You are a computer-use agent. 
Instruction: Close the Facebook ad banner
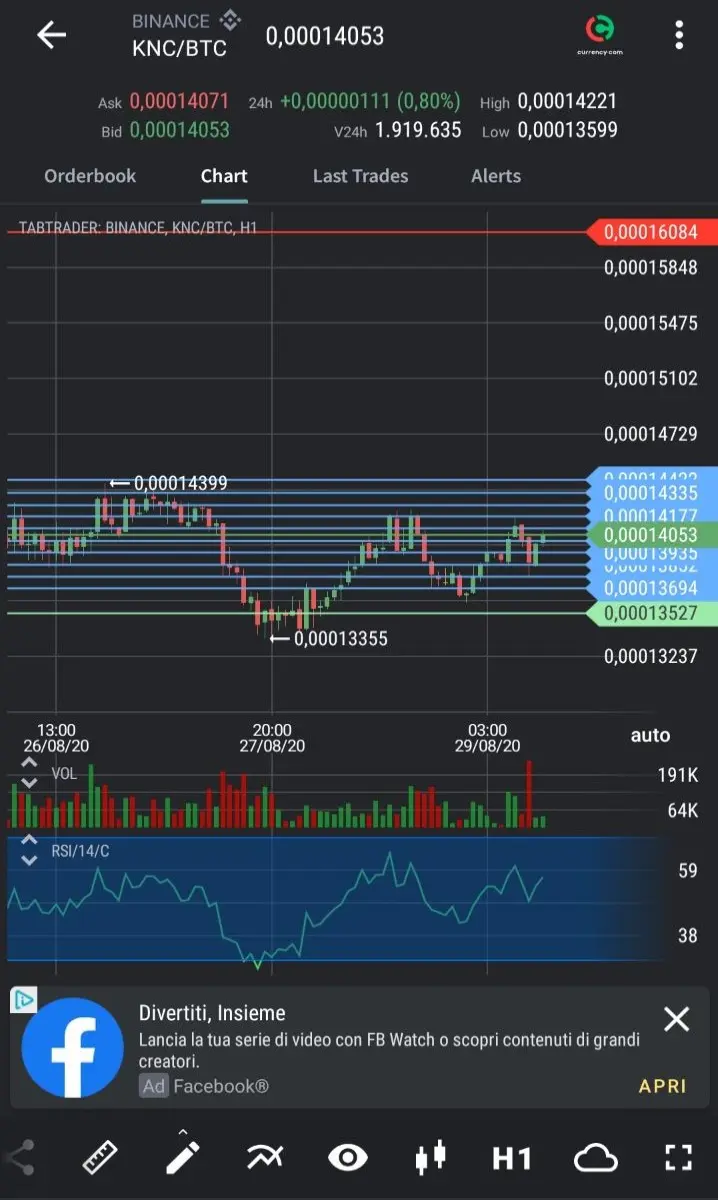click(x=677, y=1019)
